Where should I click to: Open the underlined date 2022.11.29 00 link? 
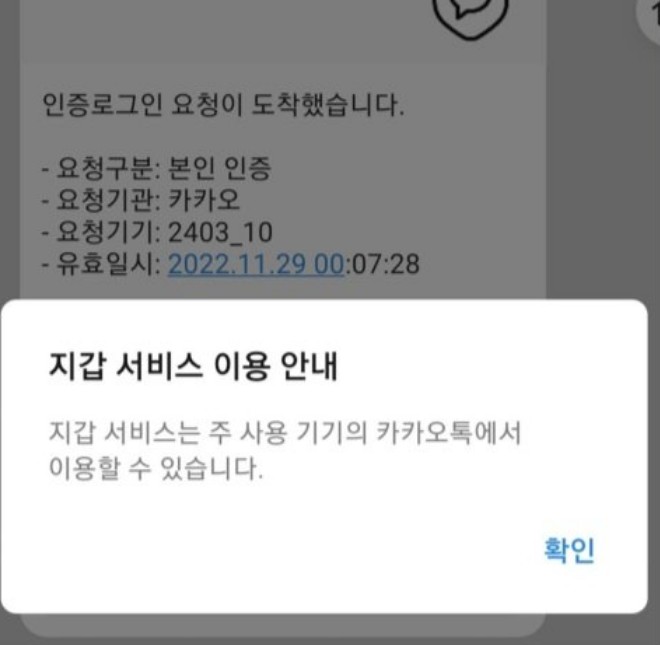click(x=254, y=264)
